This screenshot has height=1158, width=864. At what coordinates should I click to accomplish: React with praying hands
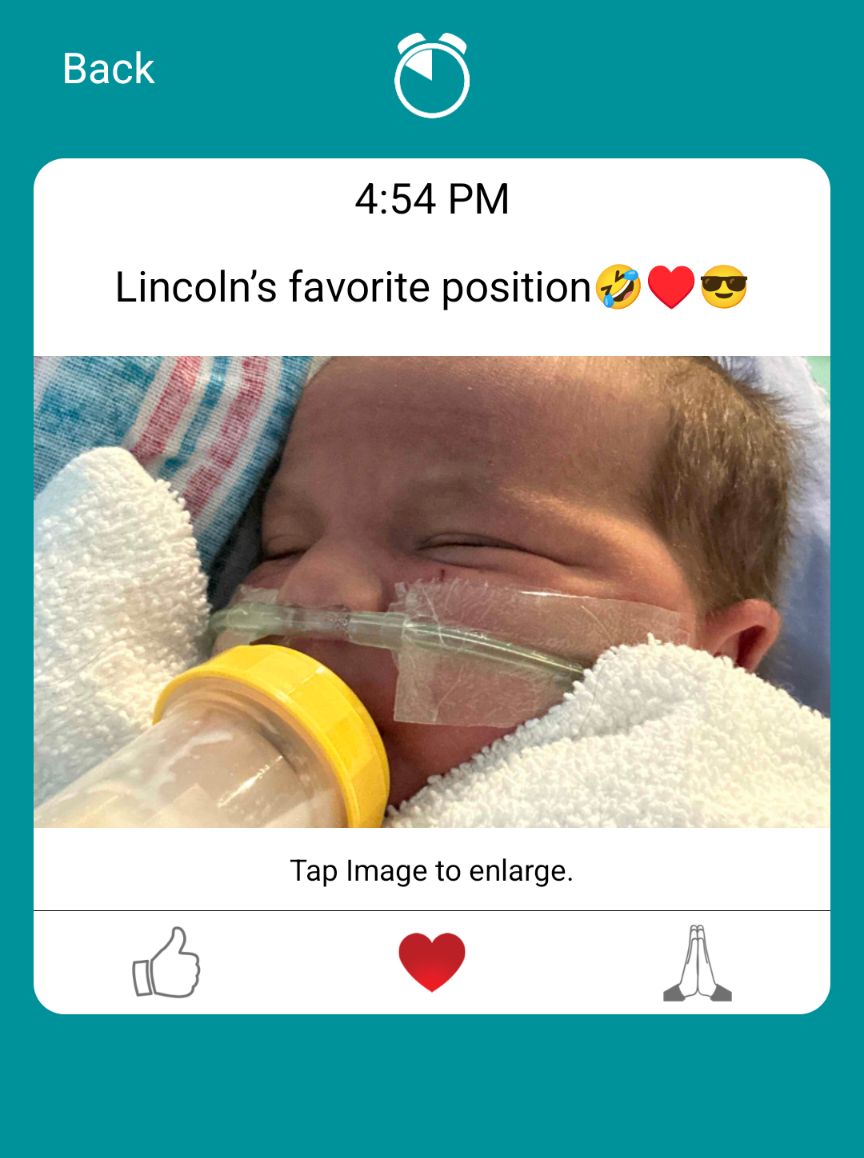coord(697,963)
